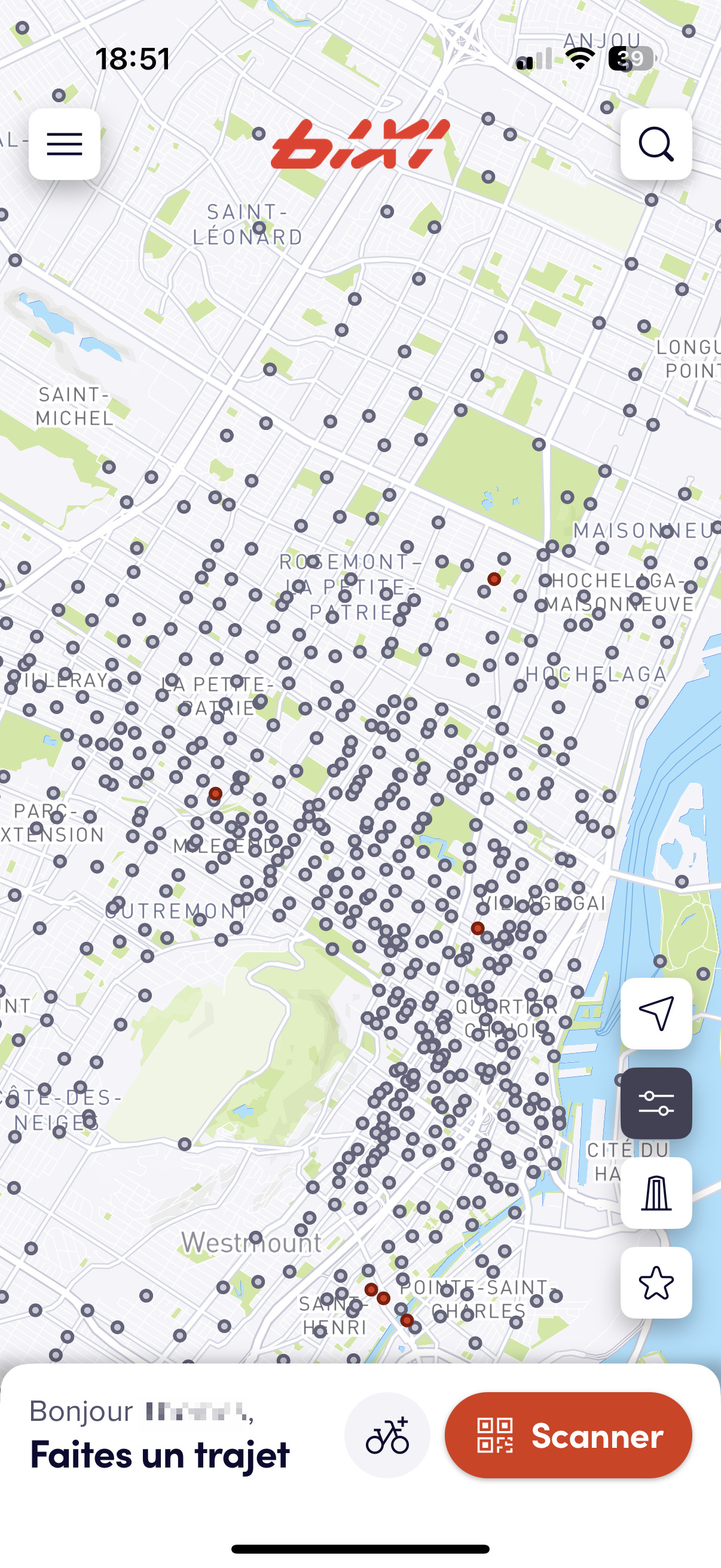Tap the bike with plus icon
Screen dimensions: 721x1568
coord(387,1435)
